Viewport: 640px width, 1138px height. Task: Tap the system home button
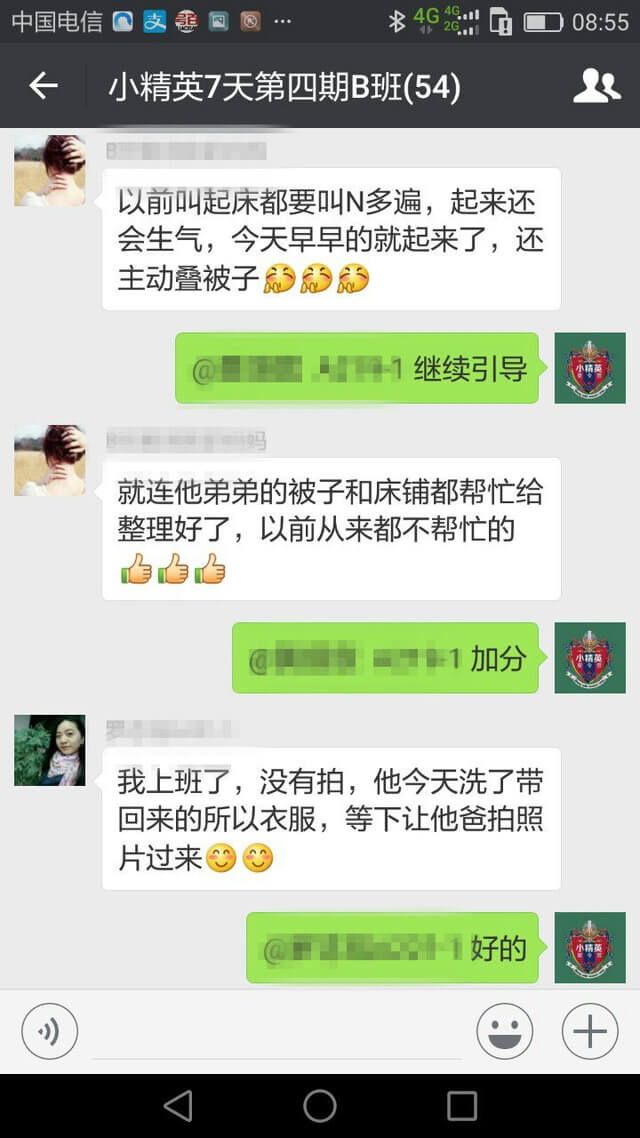(x=320, y=1105)
